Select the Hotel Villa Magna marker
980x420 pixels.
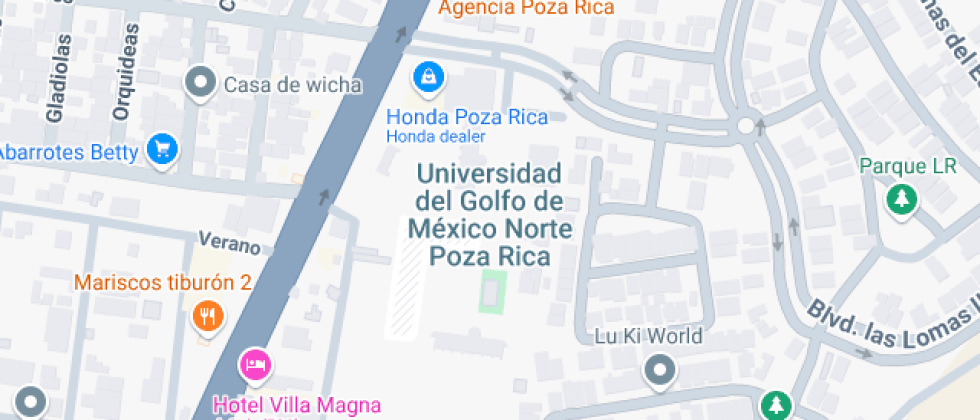pyautogui.click(x=255, y=364)
